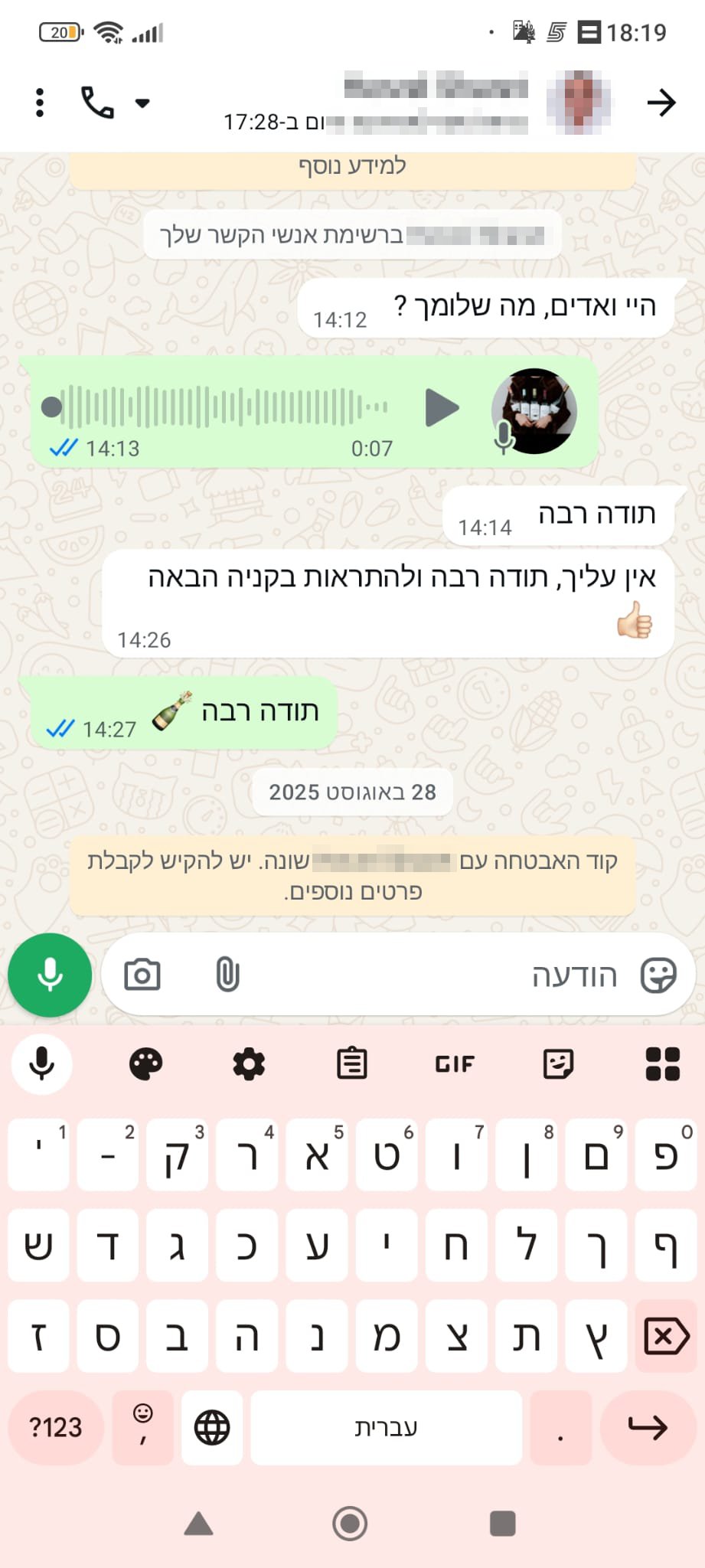Expand the call options dropdown arrow
The image size is (705, 1568).
coord(142,103)
